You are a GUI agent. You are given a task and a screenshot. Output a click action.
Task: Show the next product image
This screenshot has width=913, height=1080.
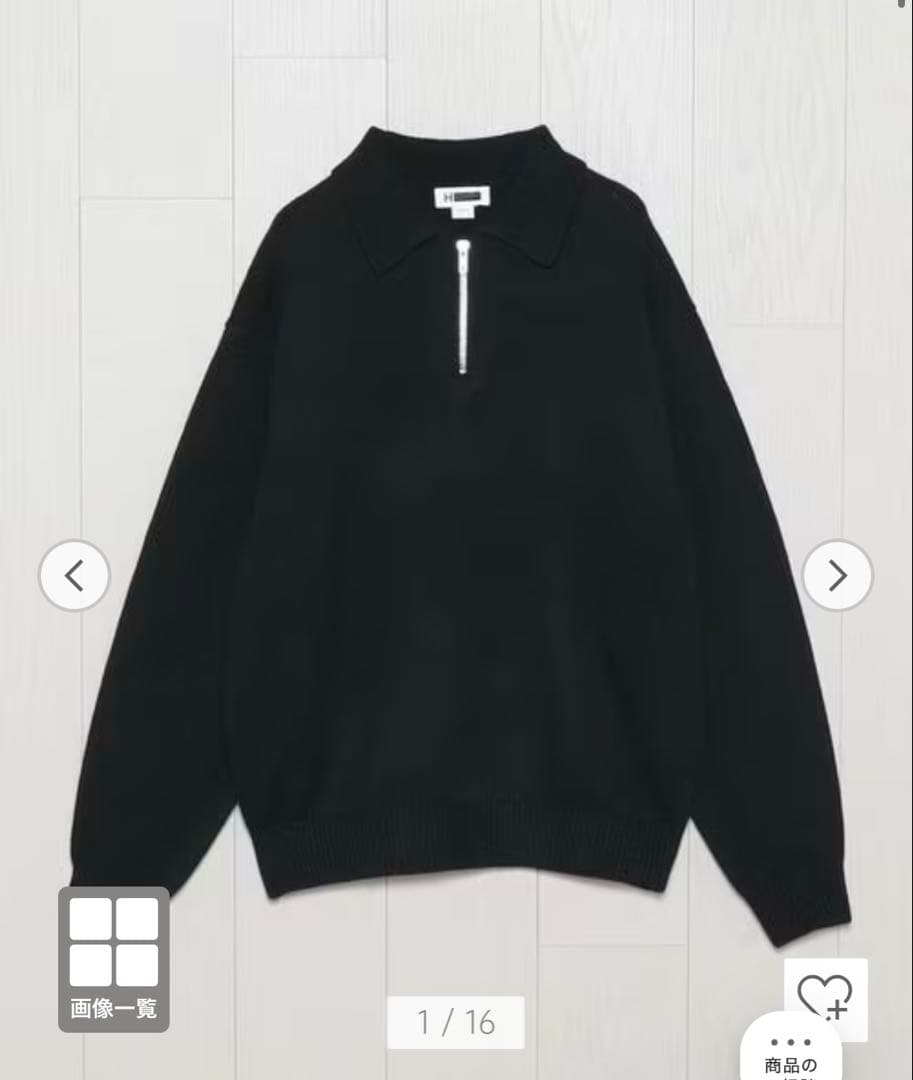point(838,575)
